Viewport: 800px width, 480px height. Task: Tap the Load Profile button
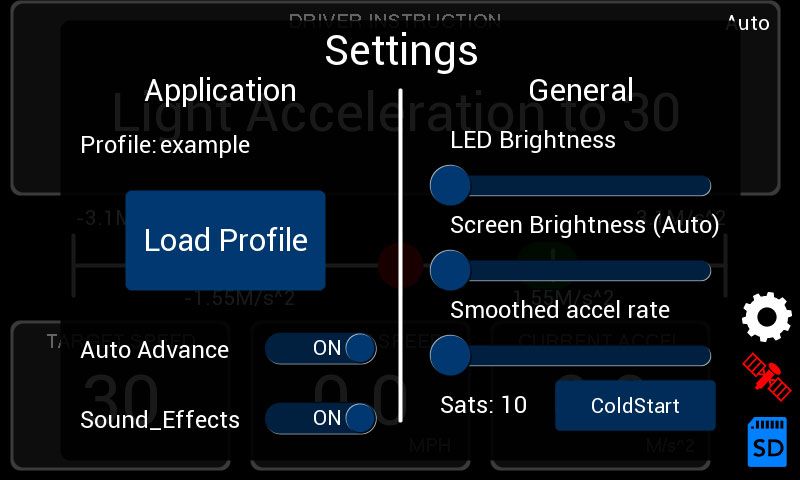[x=225, y=240]
